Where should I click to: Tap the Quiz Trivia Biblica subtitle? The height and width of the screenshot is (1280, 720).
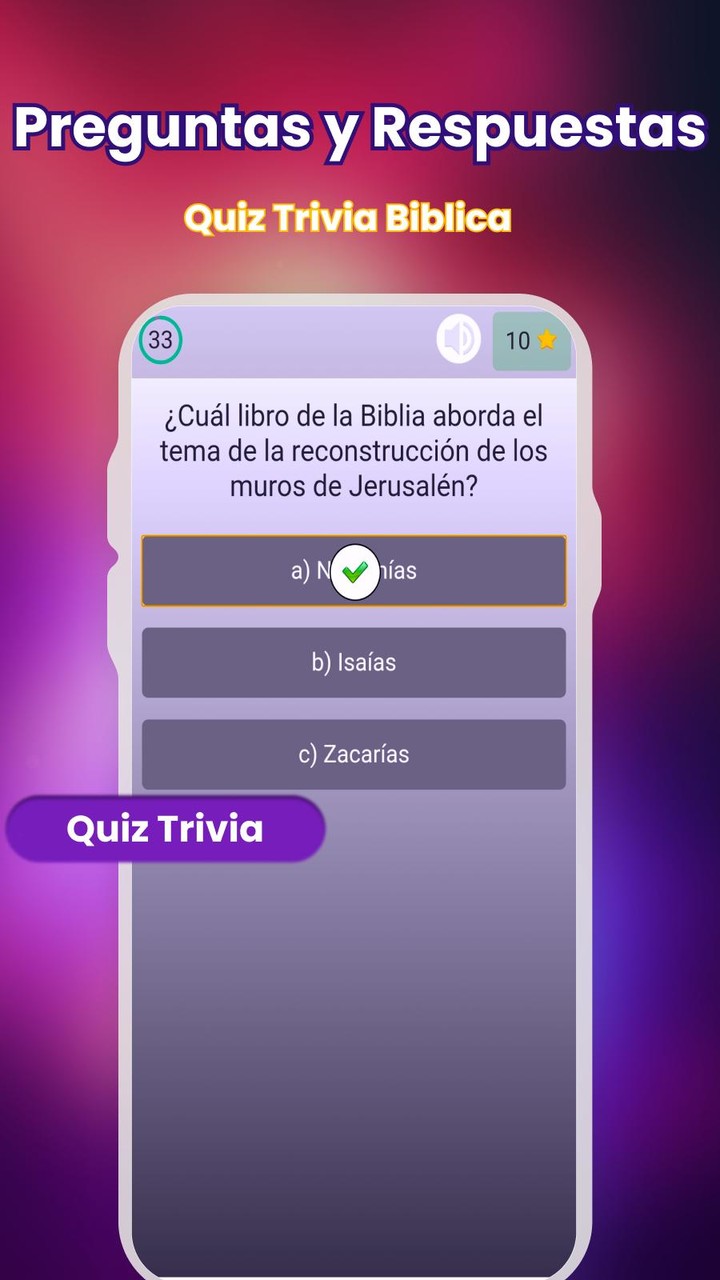[347, 217]
